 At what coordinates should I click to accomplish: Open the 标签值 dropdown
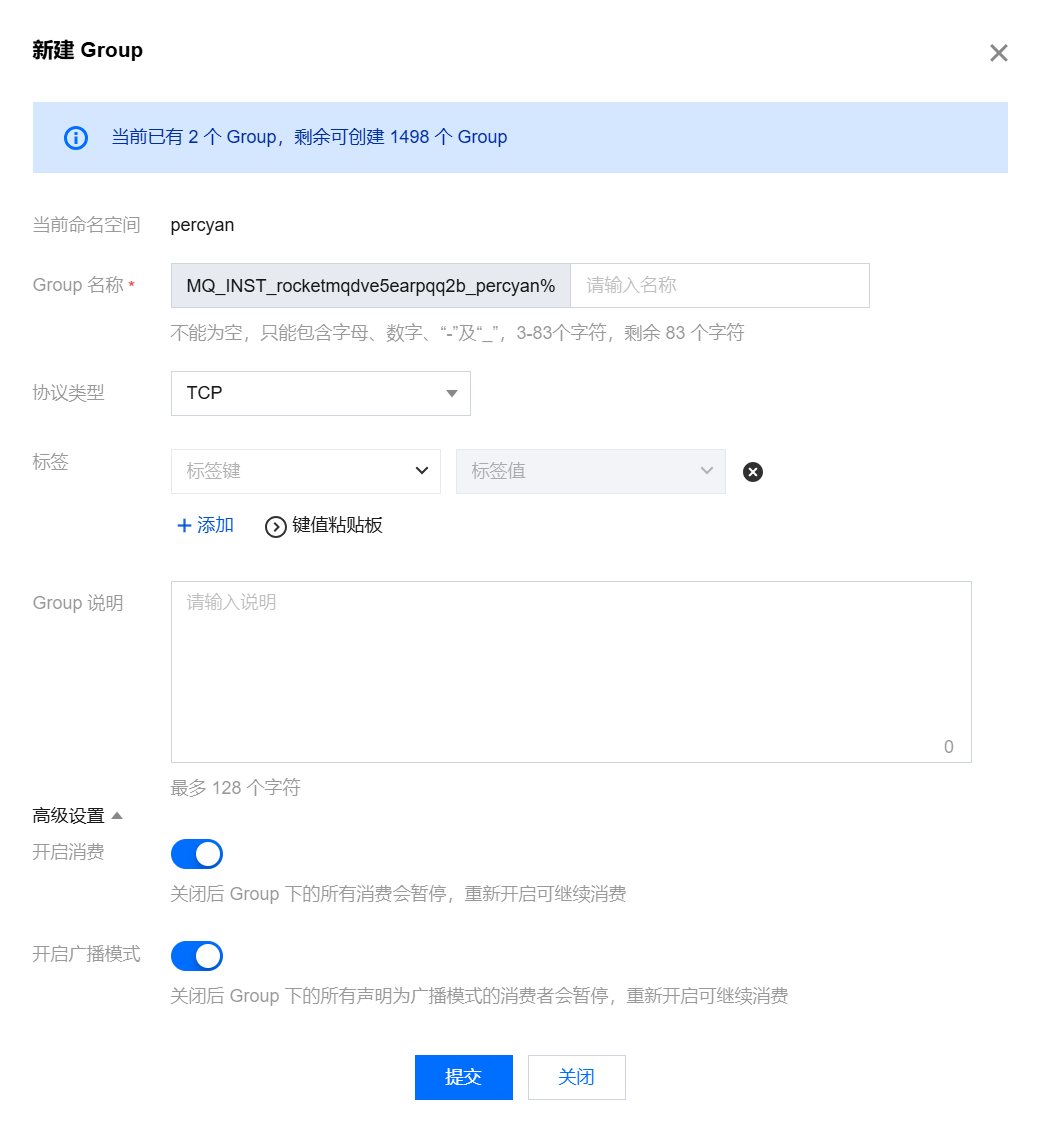590,471
